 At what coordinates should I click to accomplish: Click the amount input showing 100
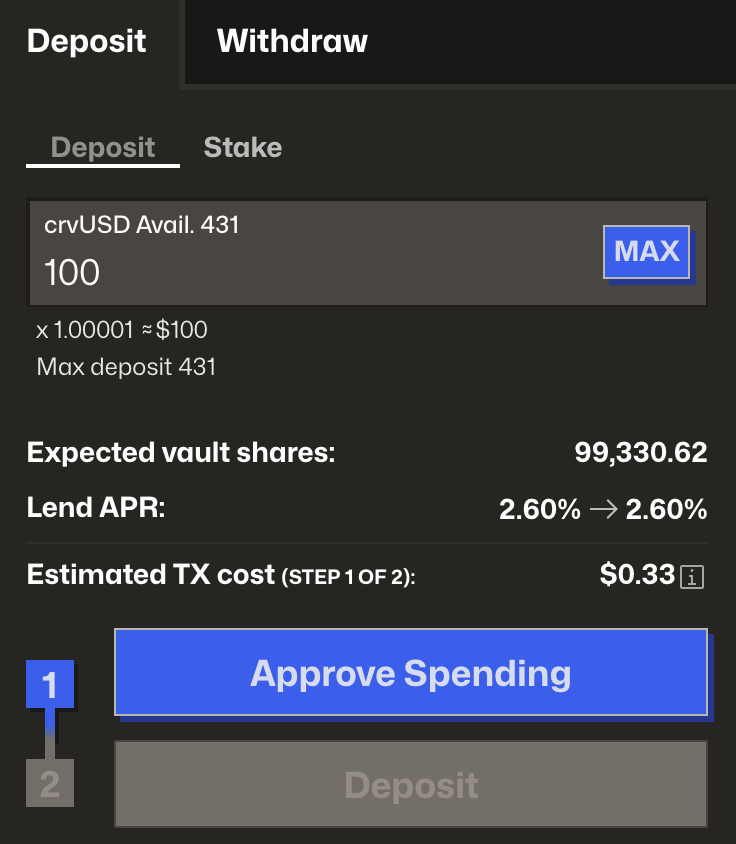pos(300,272)
